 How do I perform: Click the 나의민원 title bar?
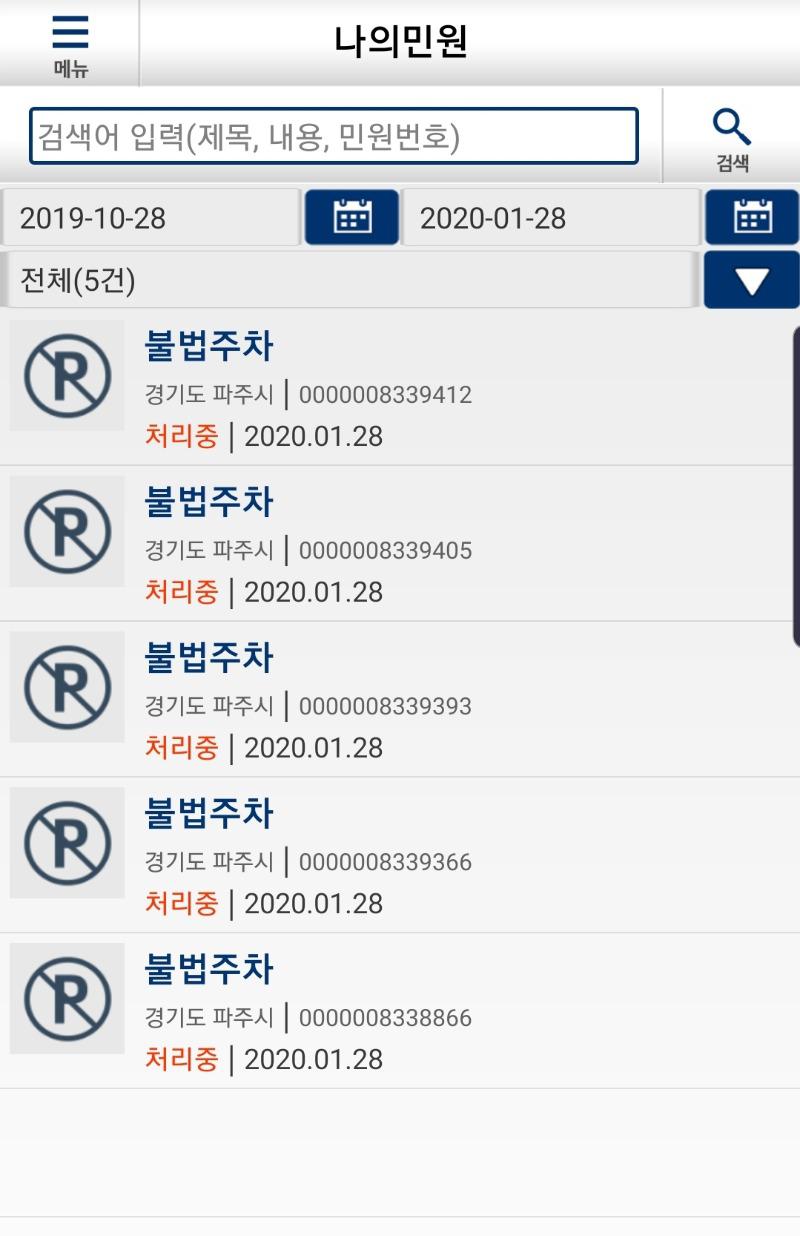coord(400,38)
